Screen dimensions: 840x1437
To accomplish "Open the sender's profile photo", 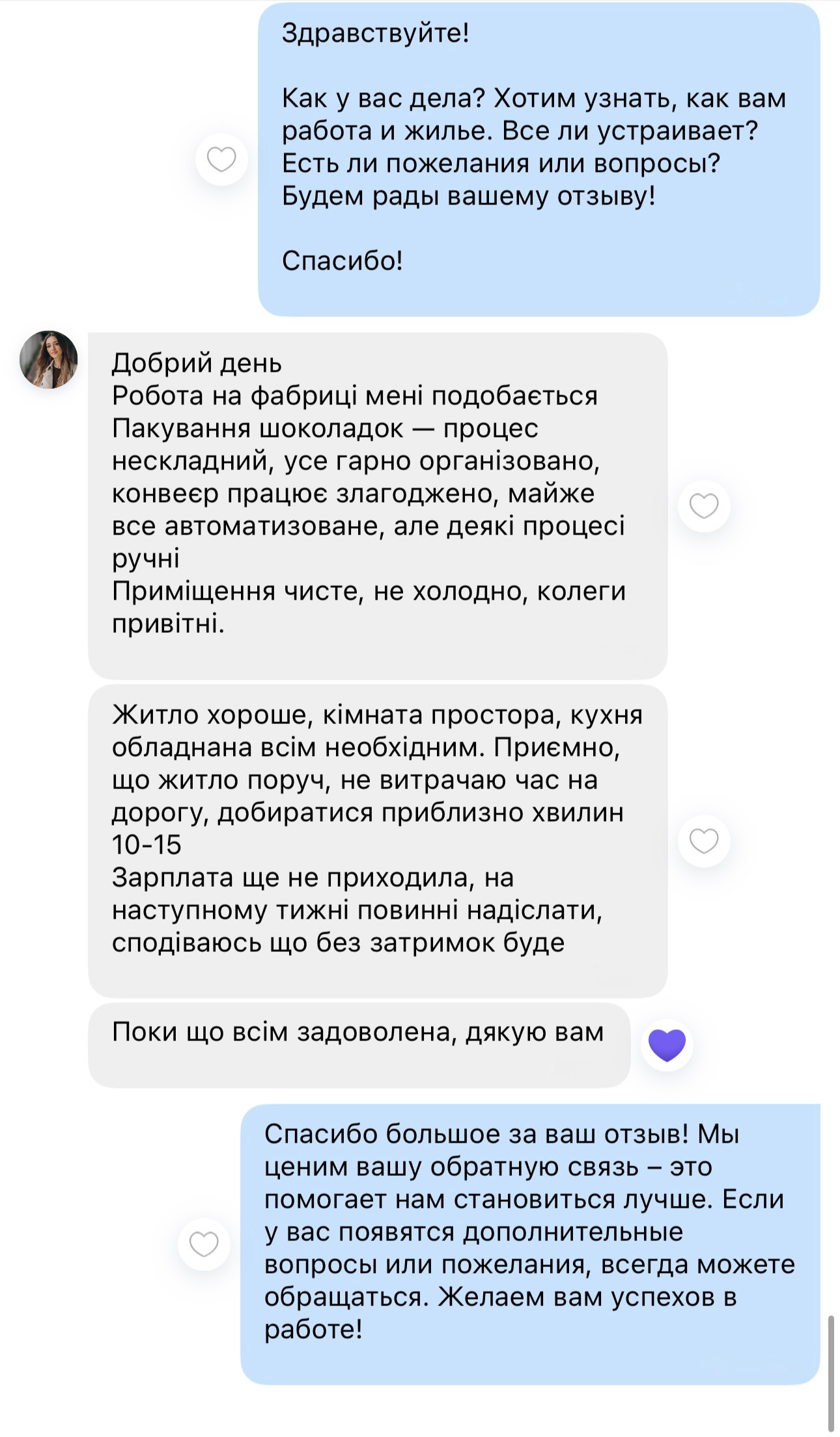I will 49,359.
